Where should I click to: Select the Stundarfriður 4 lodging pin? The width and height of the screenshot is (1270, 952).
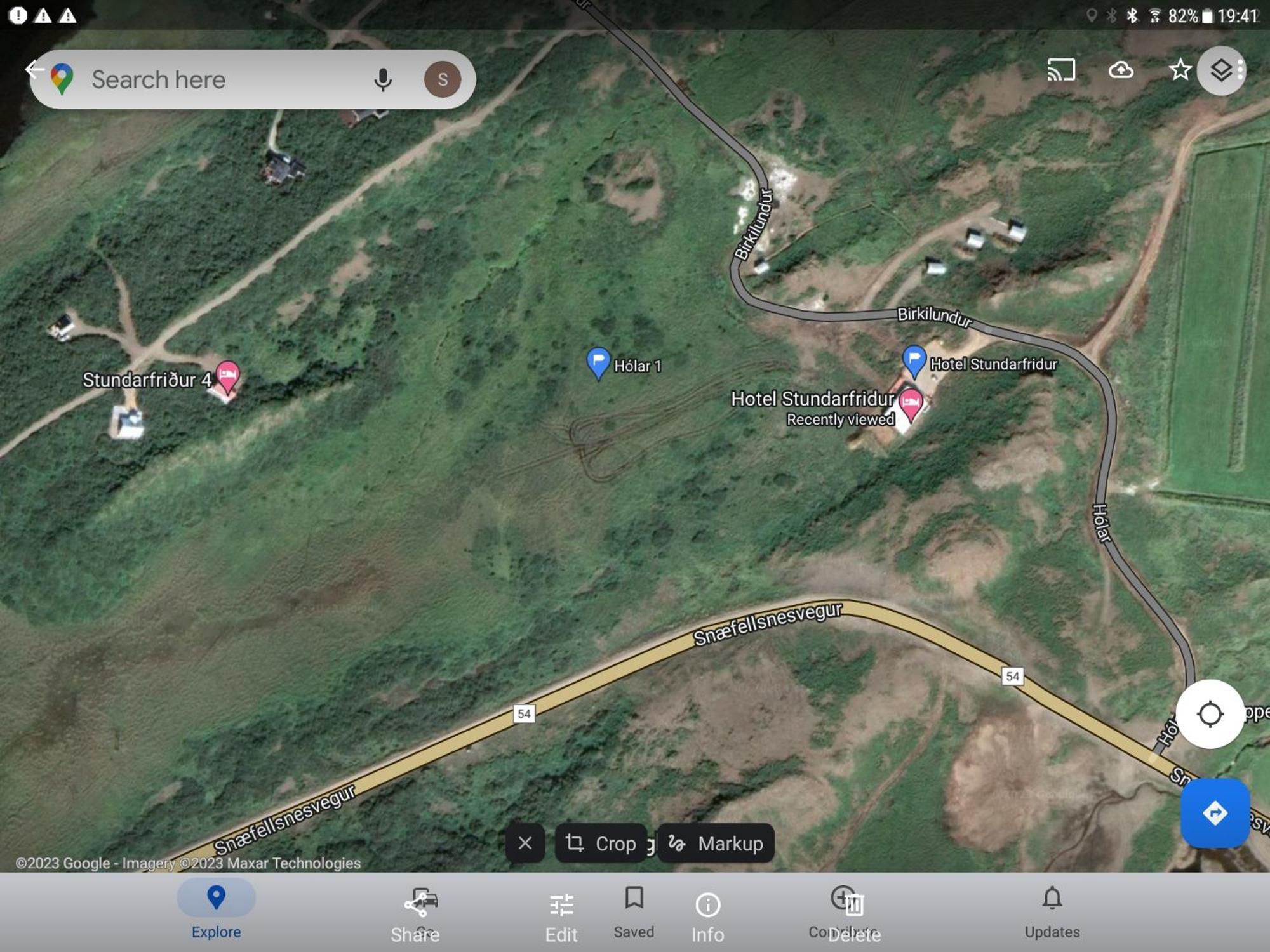pos(227,376)
